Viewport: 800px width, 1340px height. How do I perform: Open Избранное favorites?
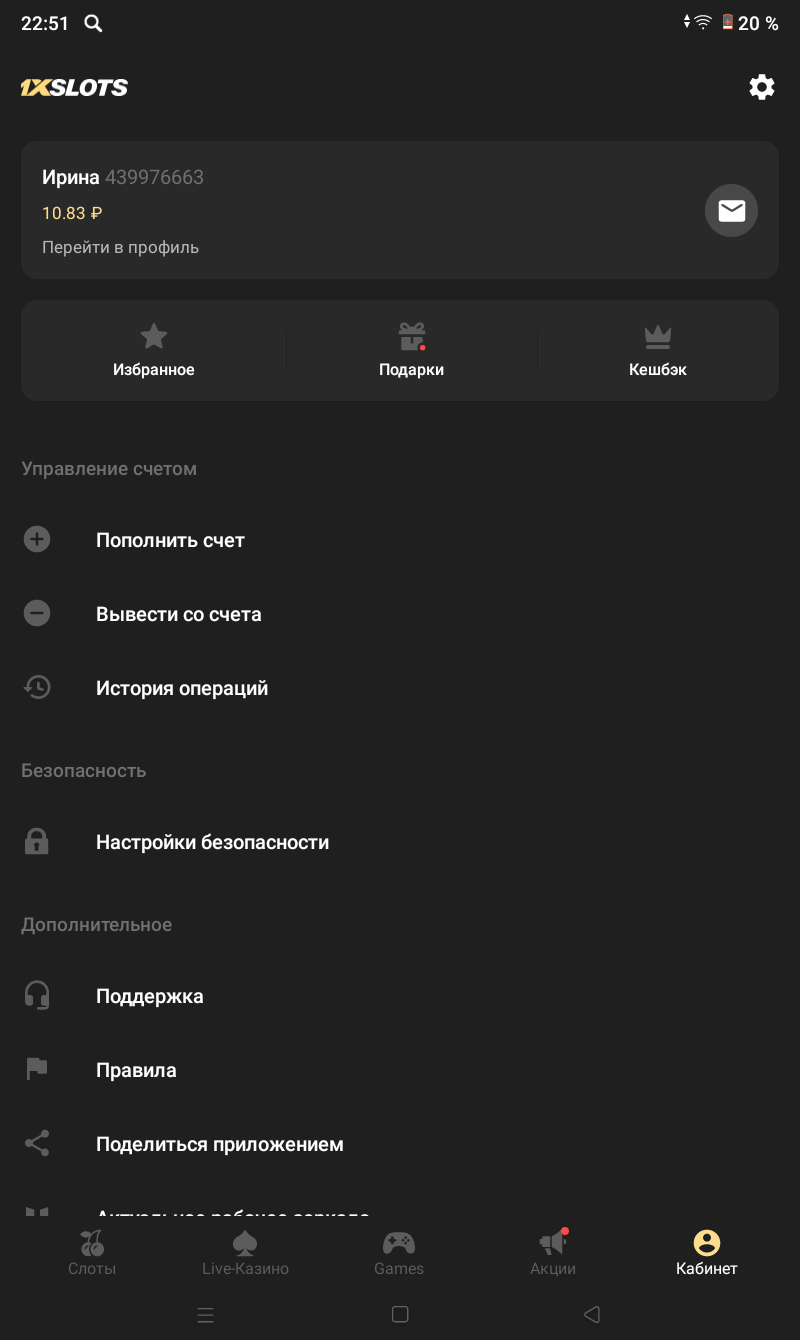point(153,350)
